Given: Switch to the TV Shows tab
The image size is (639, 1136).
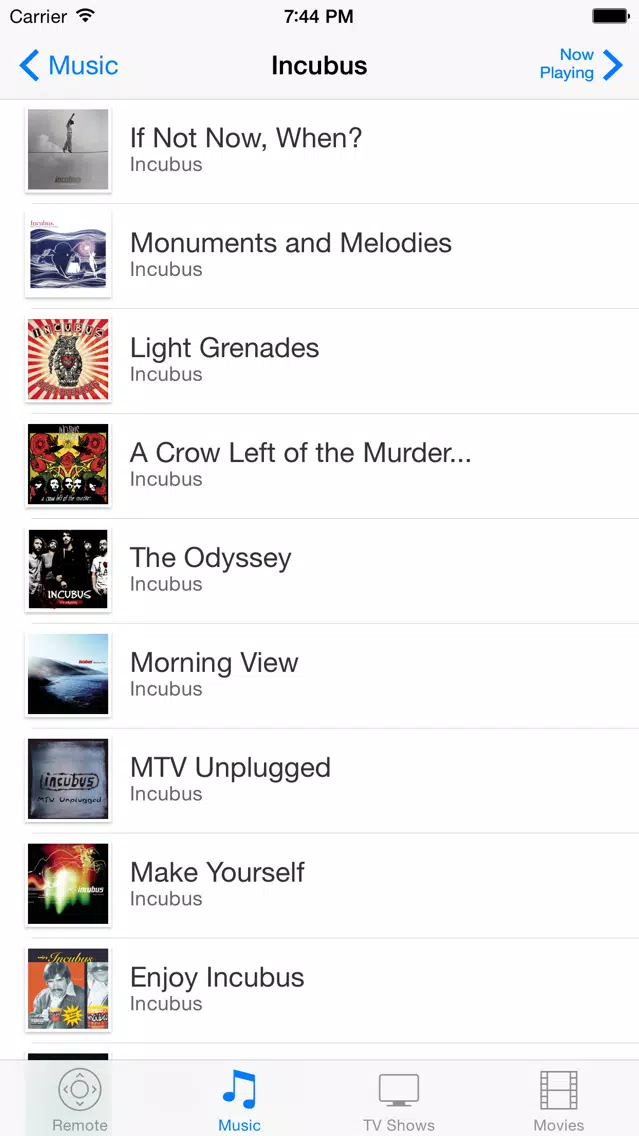Looking at the screenshot, I should click(x=399, y=1100).
